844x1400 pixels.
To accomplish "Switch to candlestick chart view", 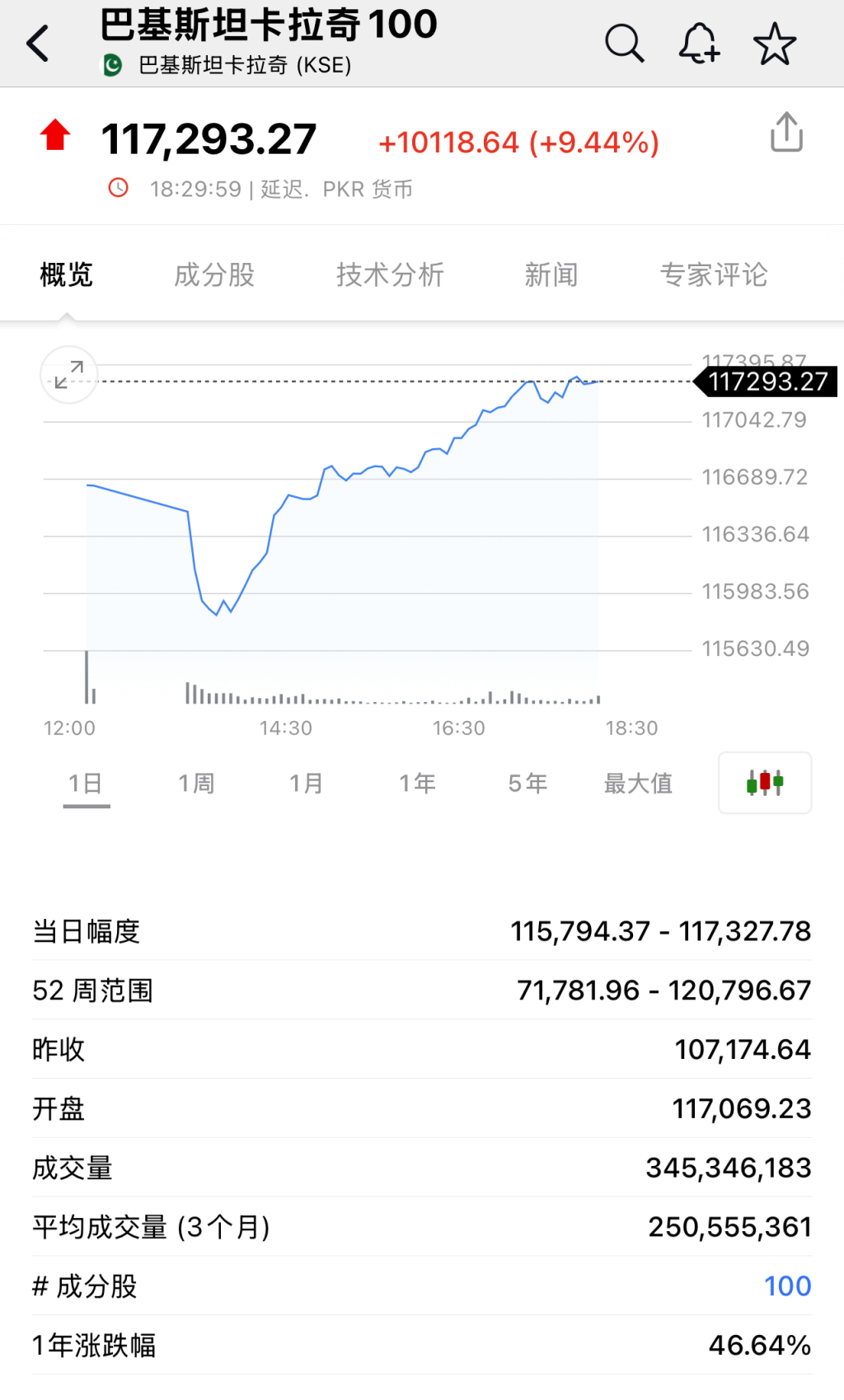I will point(765,783).
